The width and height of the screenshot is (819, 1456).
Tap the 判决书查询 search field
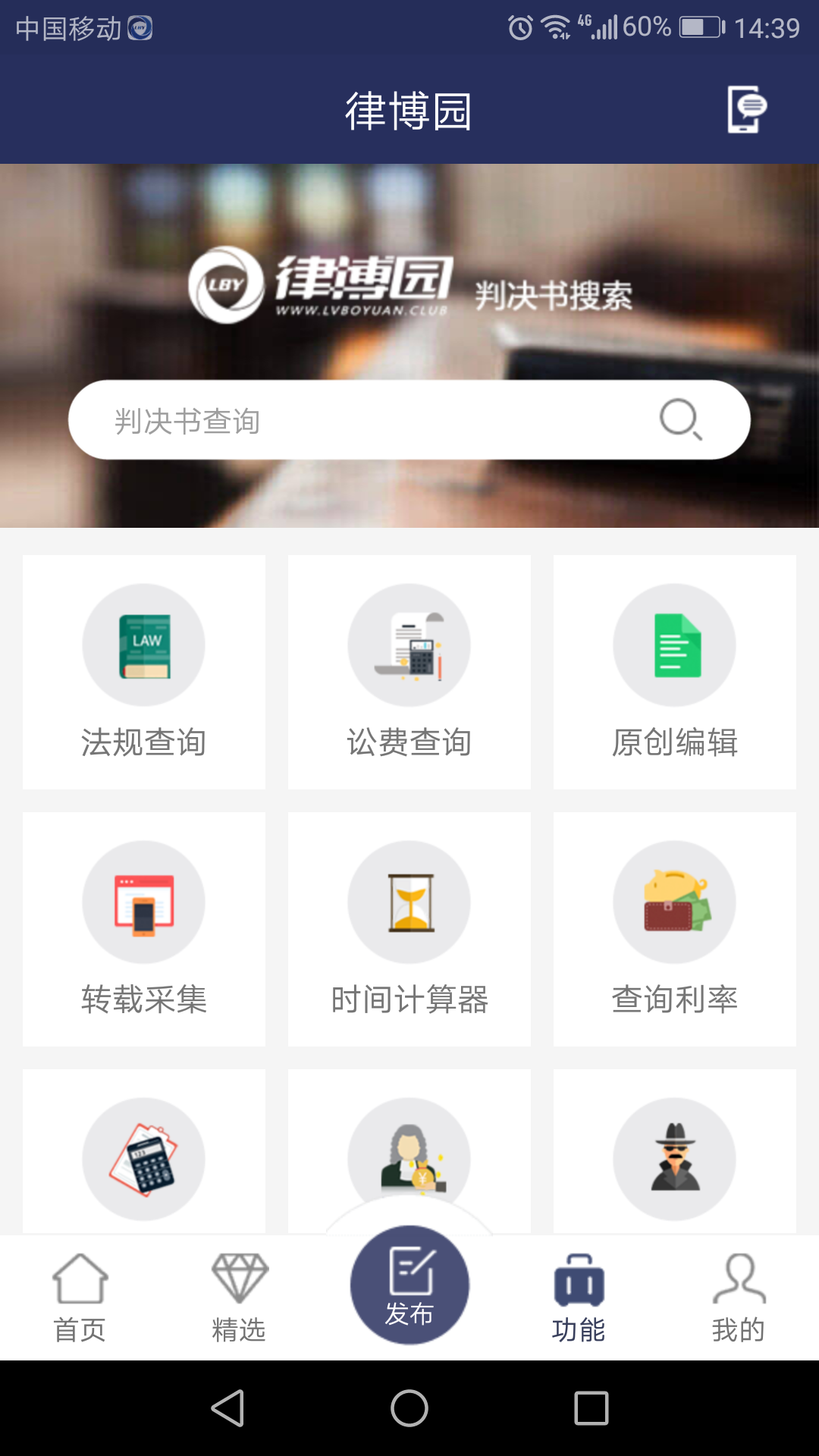point(364,420)
